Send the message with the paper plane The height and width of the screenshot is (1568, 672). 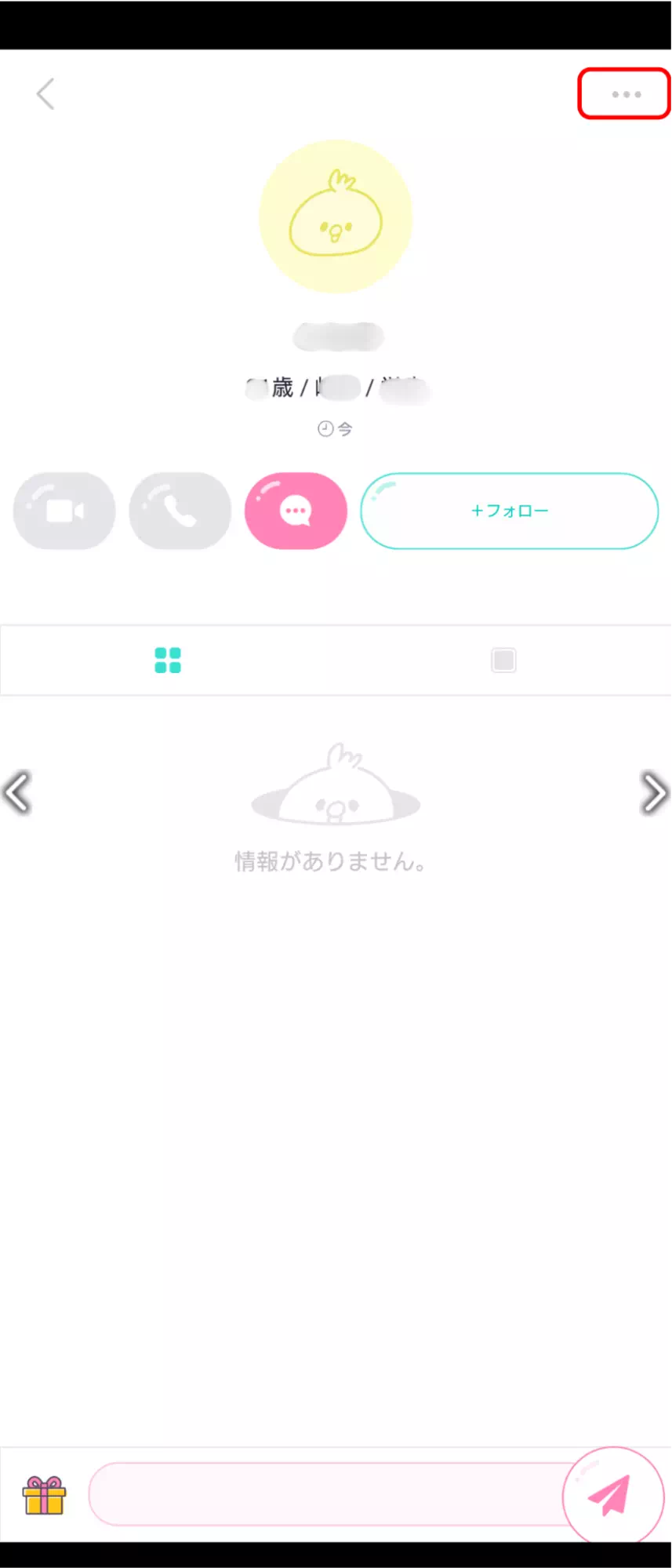pos(612,1494)
